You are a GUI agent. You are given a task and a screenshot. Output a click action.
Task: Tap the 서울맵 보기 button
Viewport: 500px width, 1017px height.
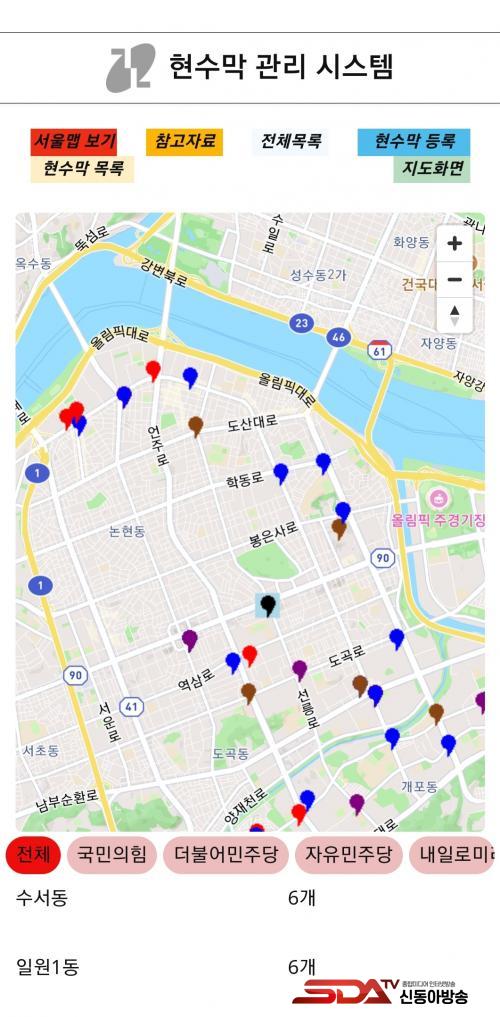[x=73, y=141]
